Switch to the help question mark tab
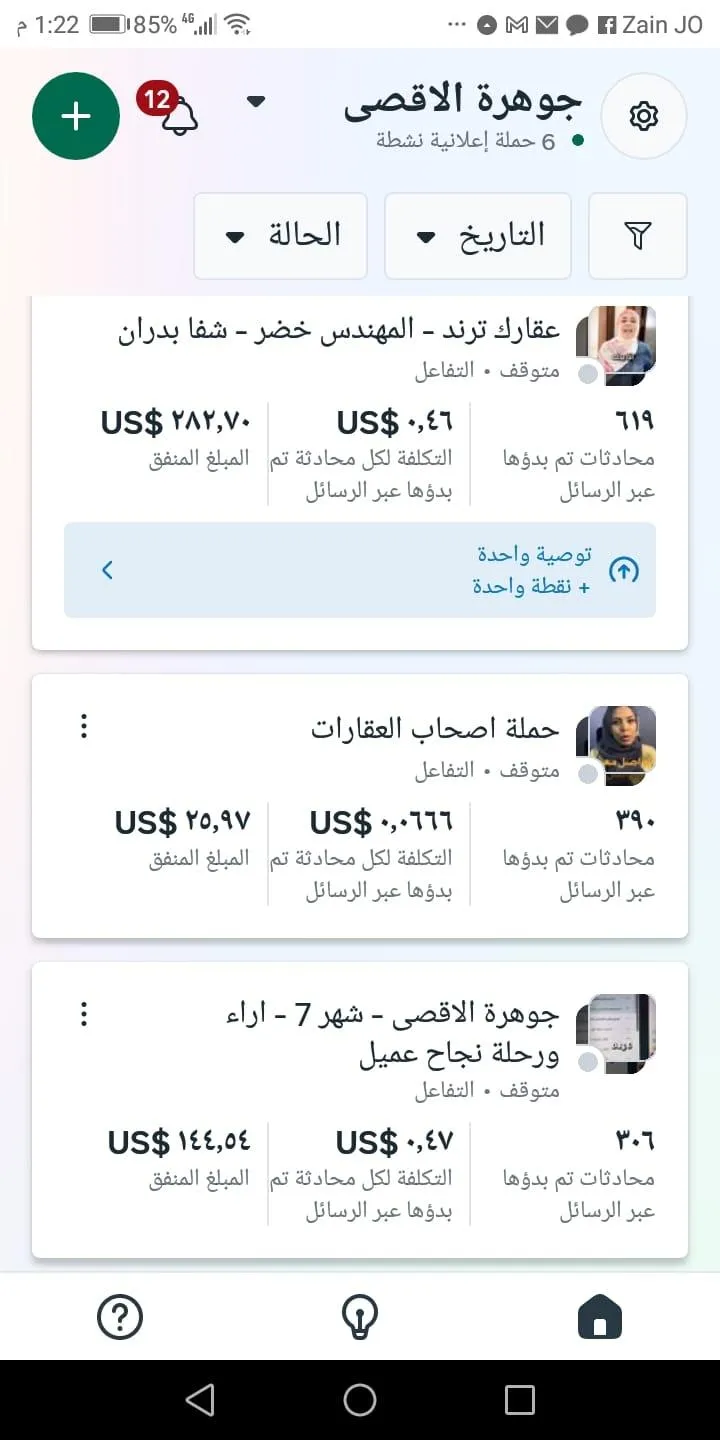Image resolution: width=720 pixels, height=1440 pixels. click(x=120, y=1317)
